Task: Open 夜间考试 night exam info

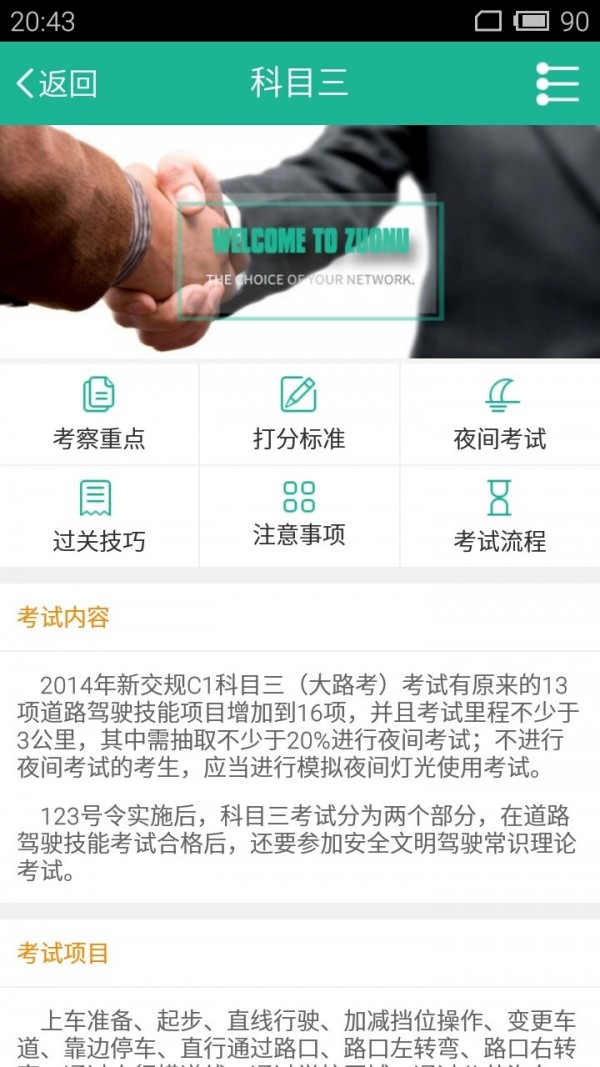Action: (x=500, y=413)
